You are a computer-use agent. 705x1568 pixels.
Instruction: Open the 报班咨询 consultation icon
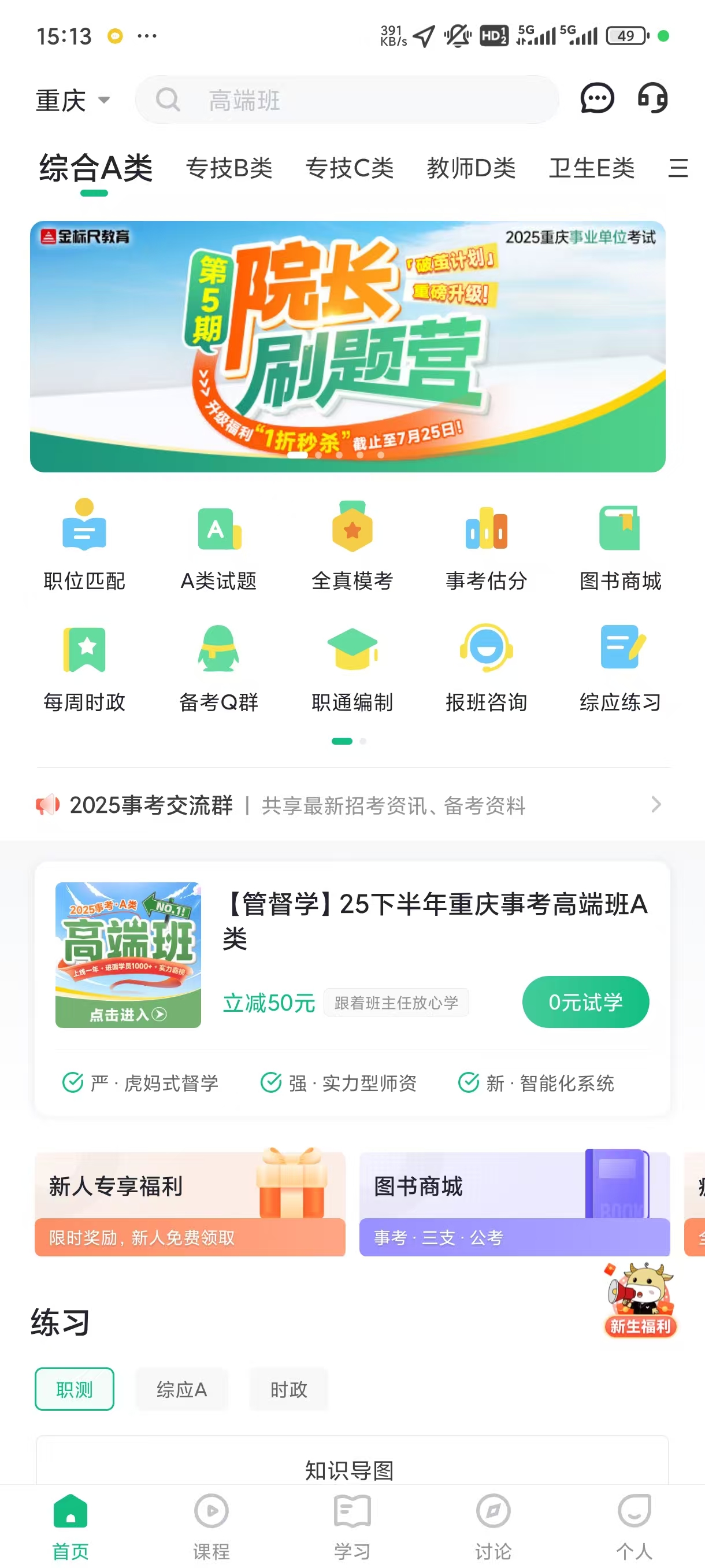click(487, 665)
